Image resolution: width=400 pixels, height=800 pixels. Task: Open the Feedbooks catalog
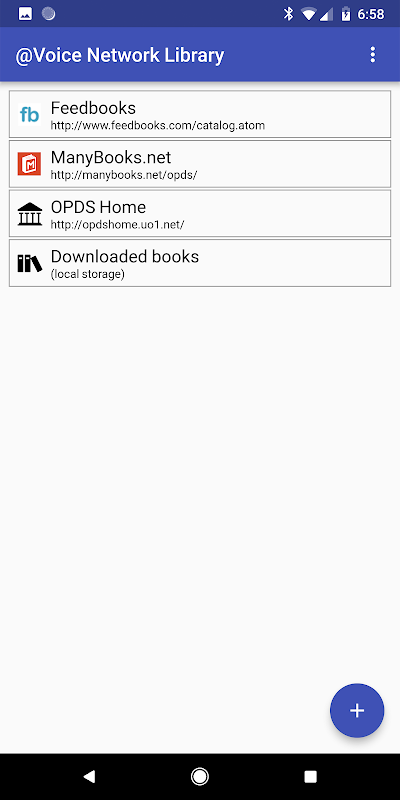tap(200, 114)
